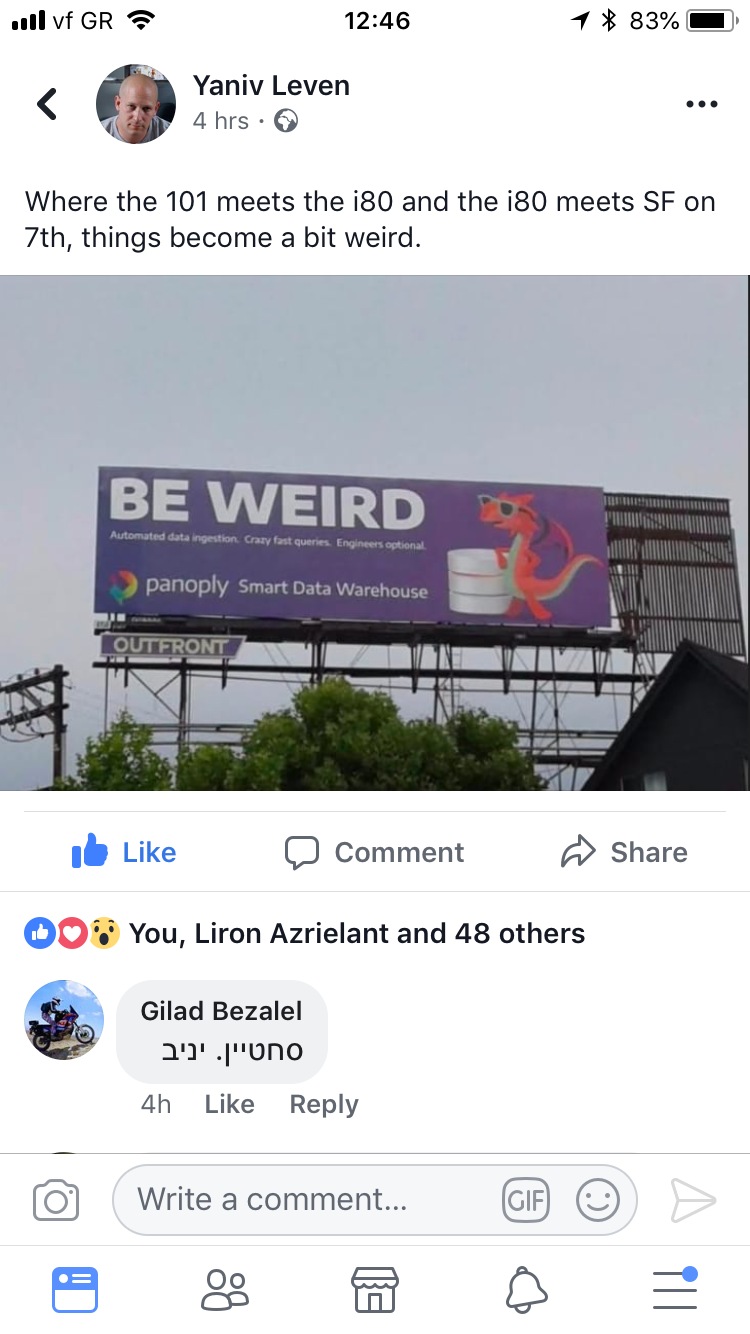Open Yaniv Leven's profile picture
Image resolution: width=750 pixels, height=1334 pixels.
136,104
